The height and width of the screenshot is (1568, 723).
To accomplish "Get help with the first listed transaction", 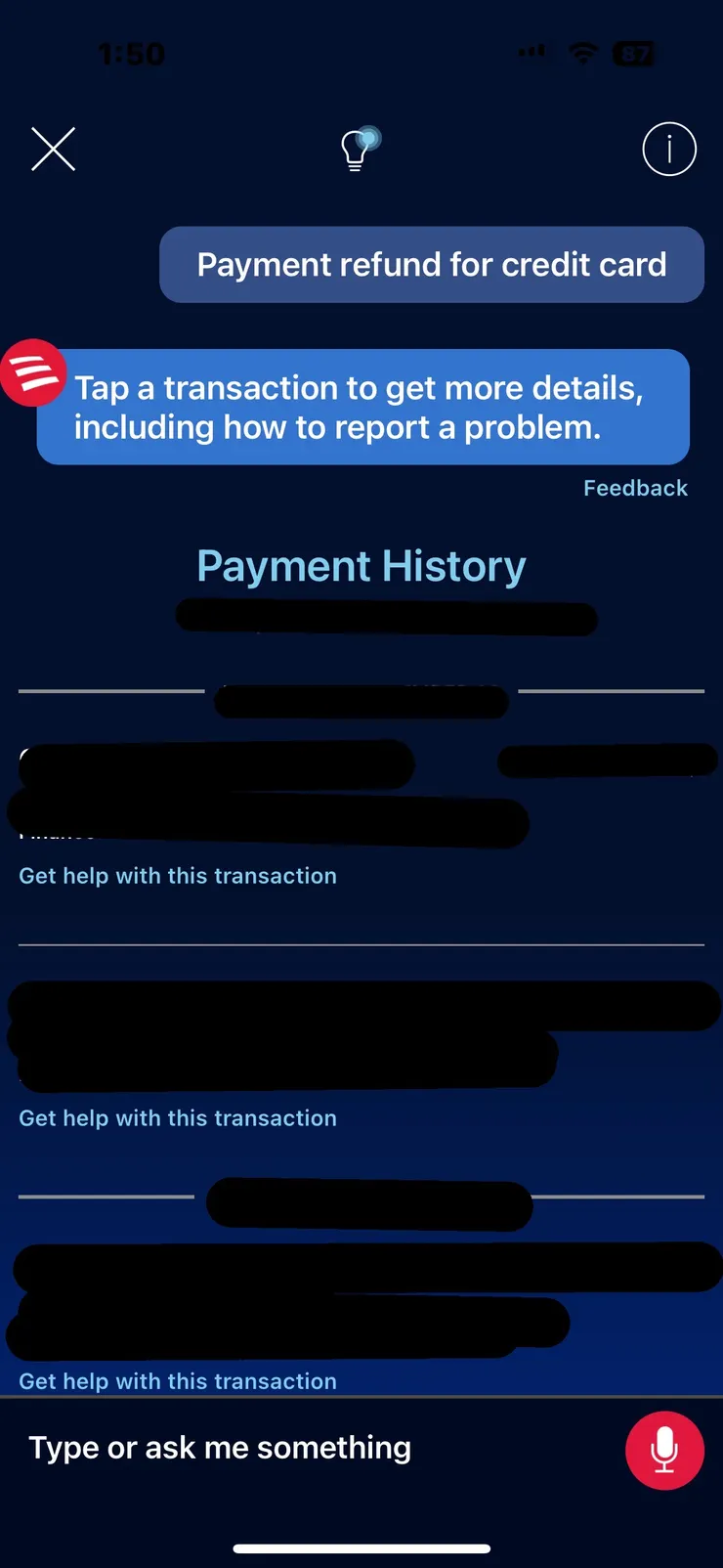I will click(x=178, y=876).
